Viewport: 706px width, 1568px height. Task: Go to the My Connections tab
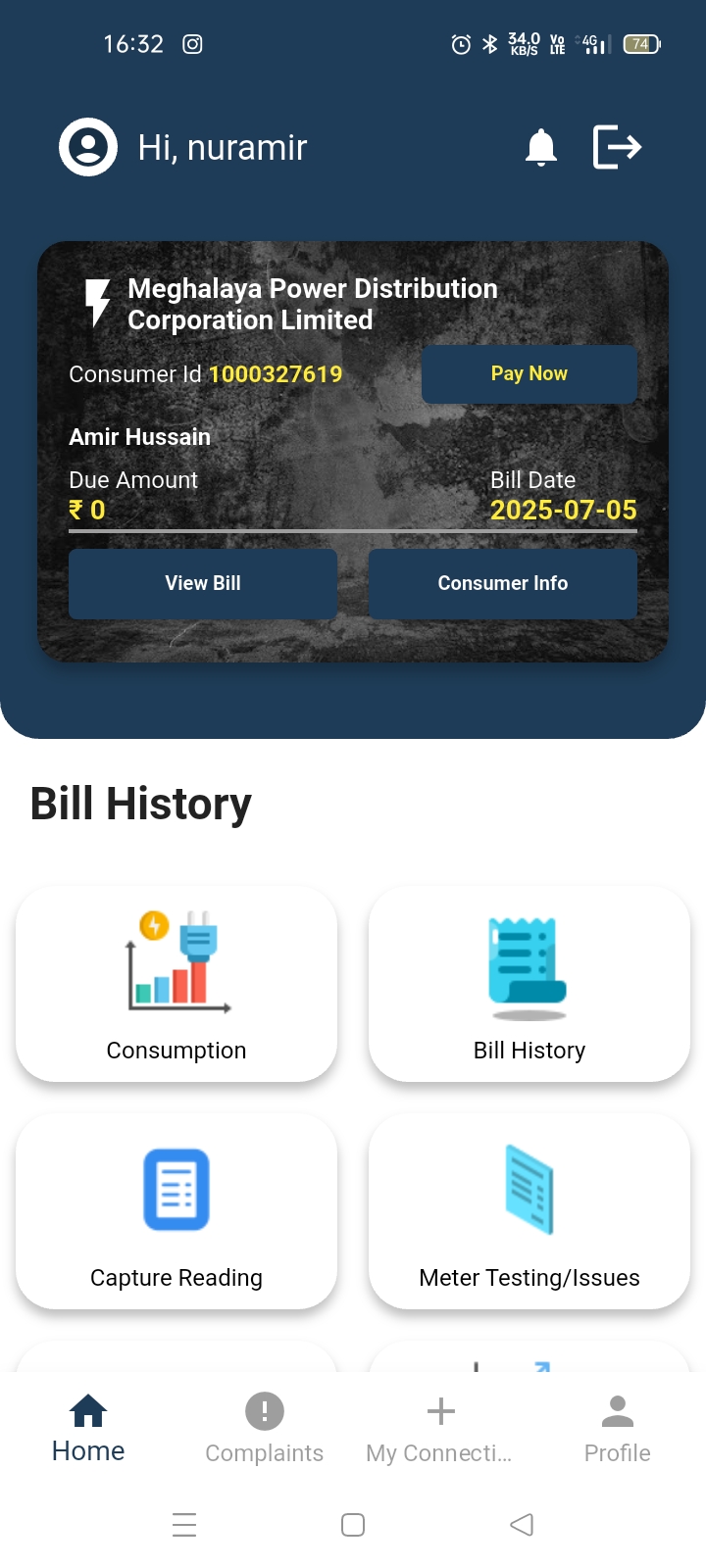point(440,1429)
